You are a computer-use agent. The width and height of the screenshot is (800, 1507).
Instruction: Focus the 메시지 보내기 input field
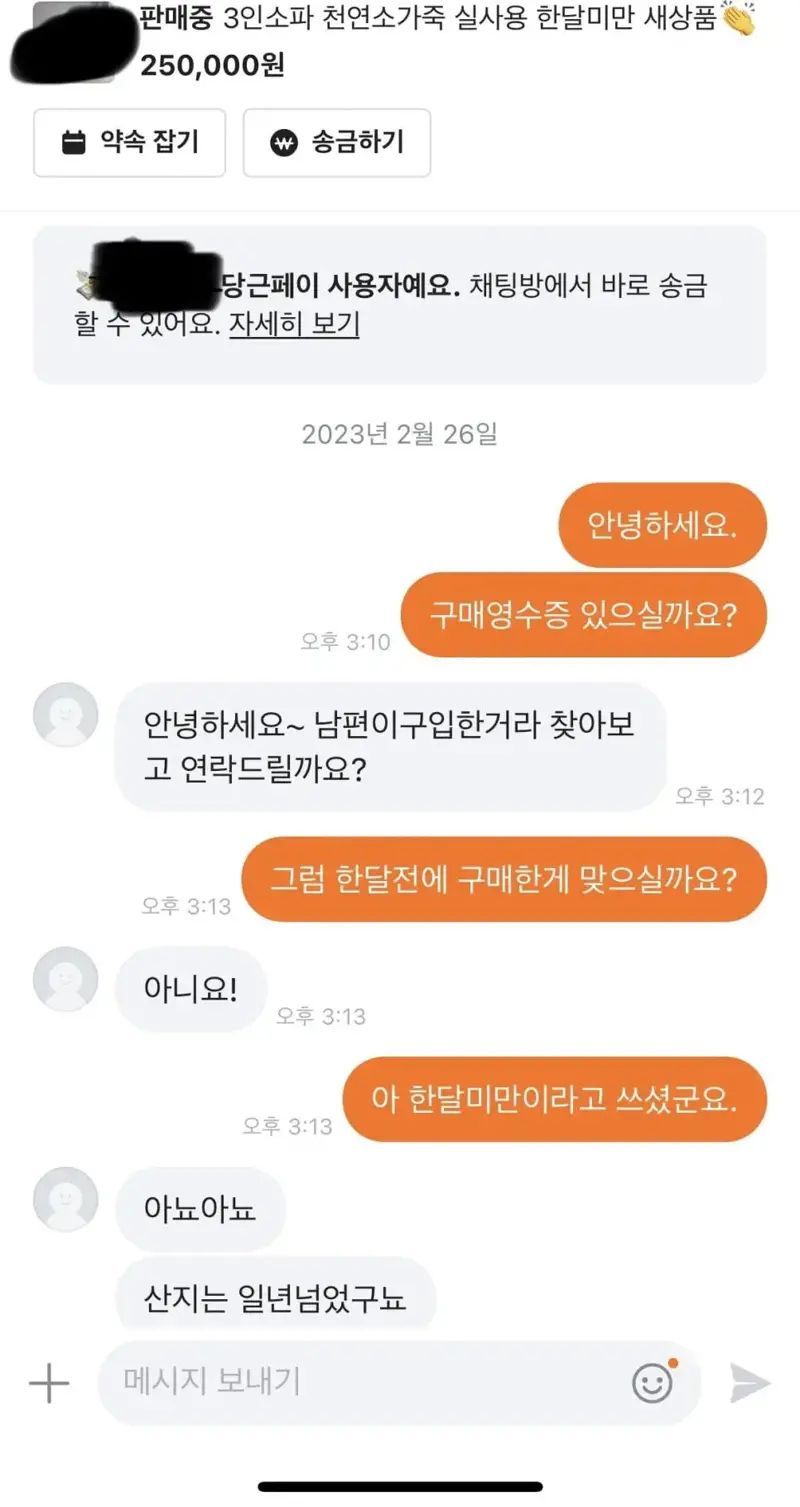pyautogui.click(x=360, y=1382)
